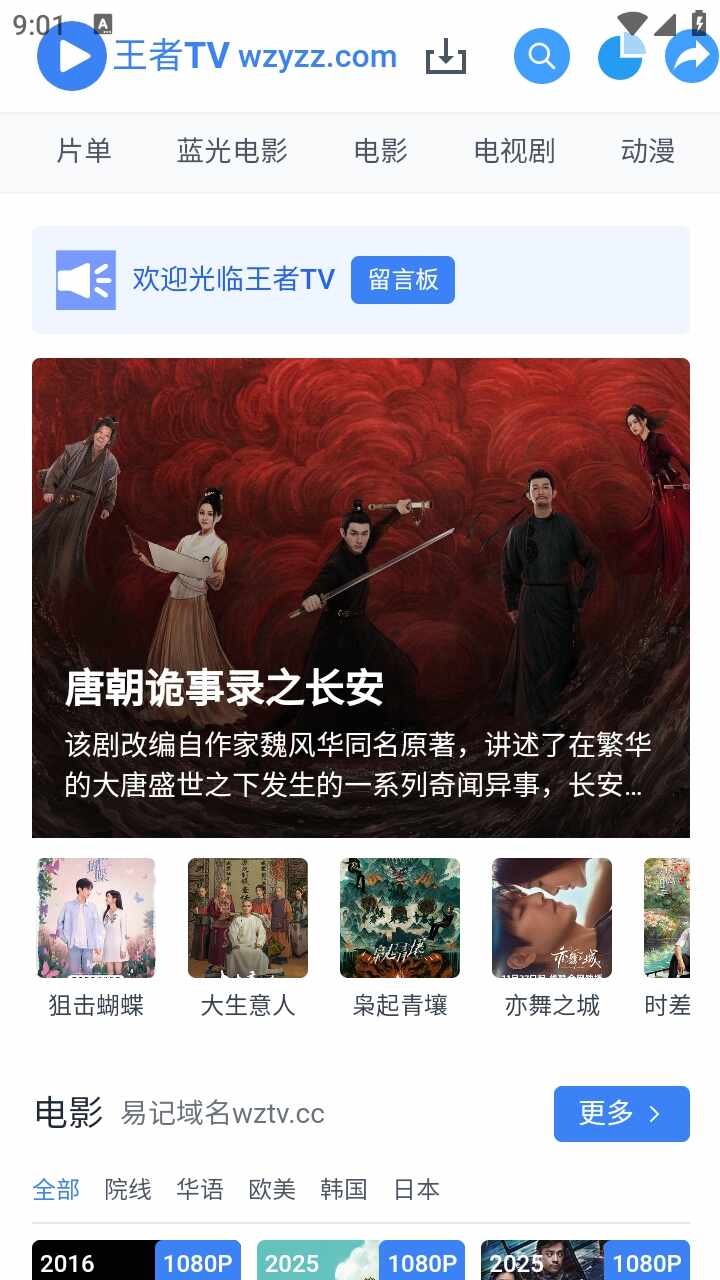The width and height of the screenshot is (720, 1280).
Task: Tap the search magnifier icon
Action: click(541, 55)
